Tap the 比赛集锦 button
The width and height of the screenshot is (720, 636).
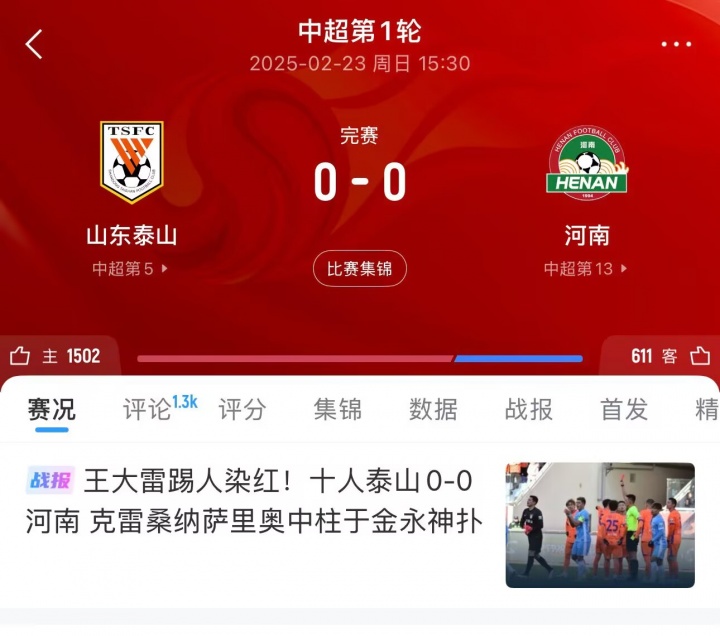click(360, 268)
